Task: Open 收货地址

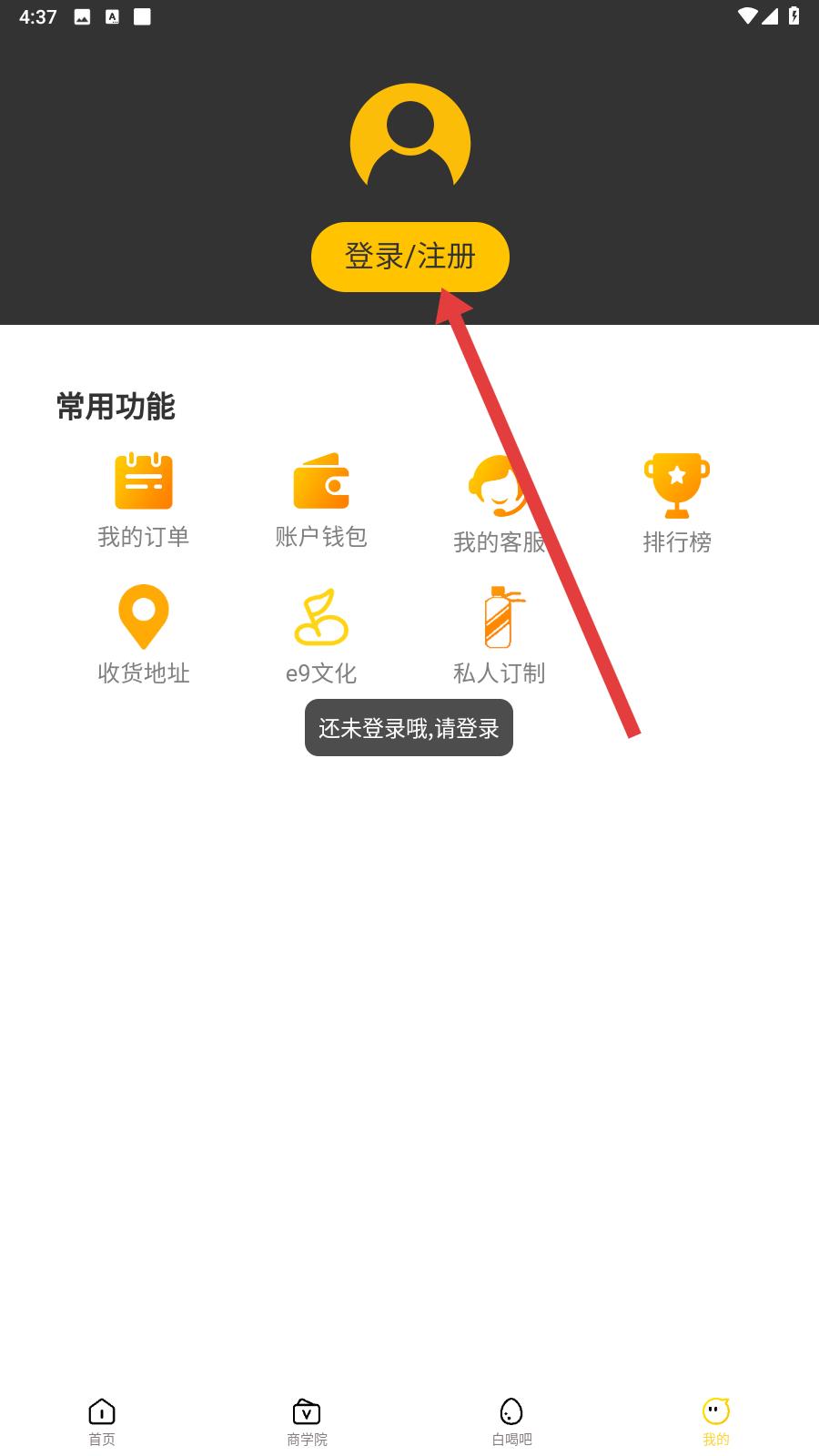Action: click(x=144, y=635)
